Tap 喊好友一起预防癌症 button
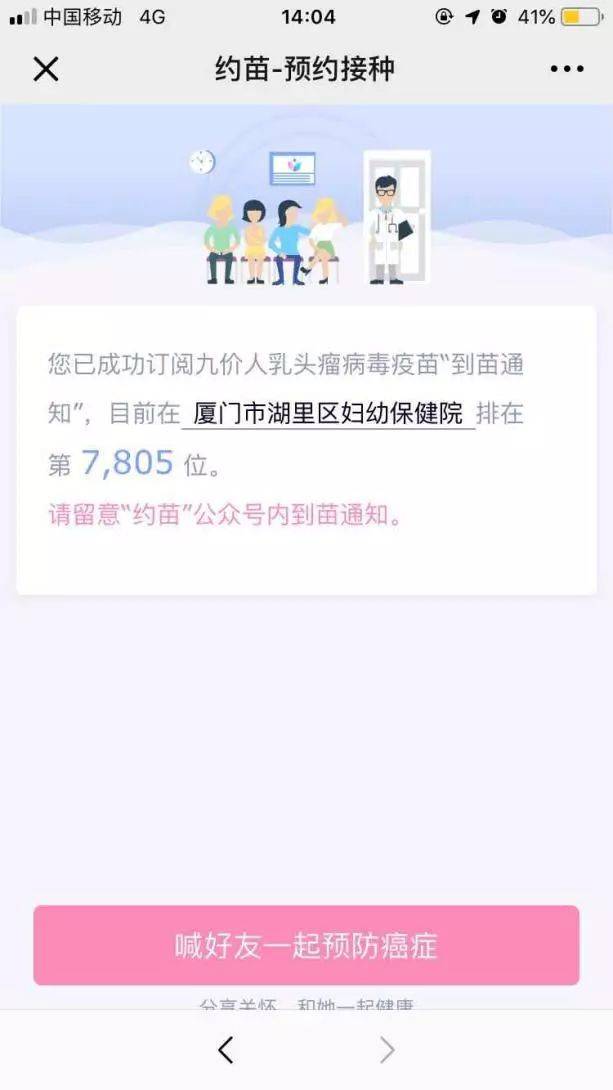The height and width of the screenshot is (1090, 613). point(306,945)
